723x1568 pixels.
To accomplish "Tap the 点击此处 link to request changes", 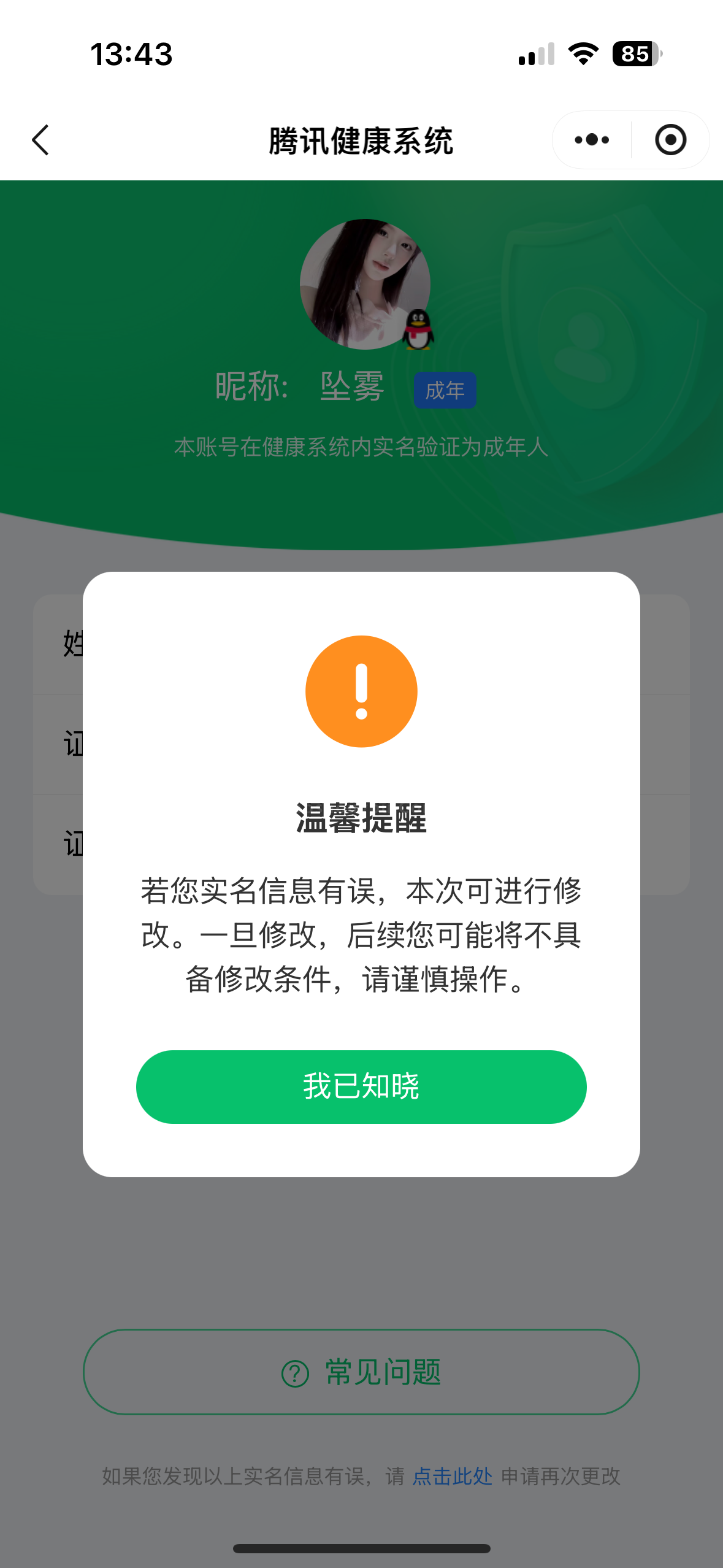I will [453, 1476].
